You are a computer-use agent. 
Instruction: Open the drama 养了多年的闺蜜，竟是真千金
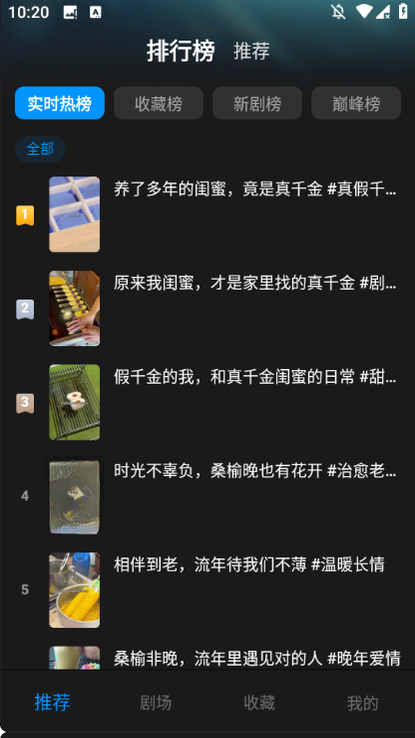[208, 215]
